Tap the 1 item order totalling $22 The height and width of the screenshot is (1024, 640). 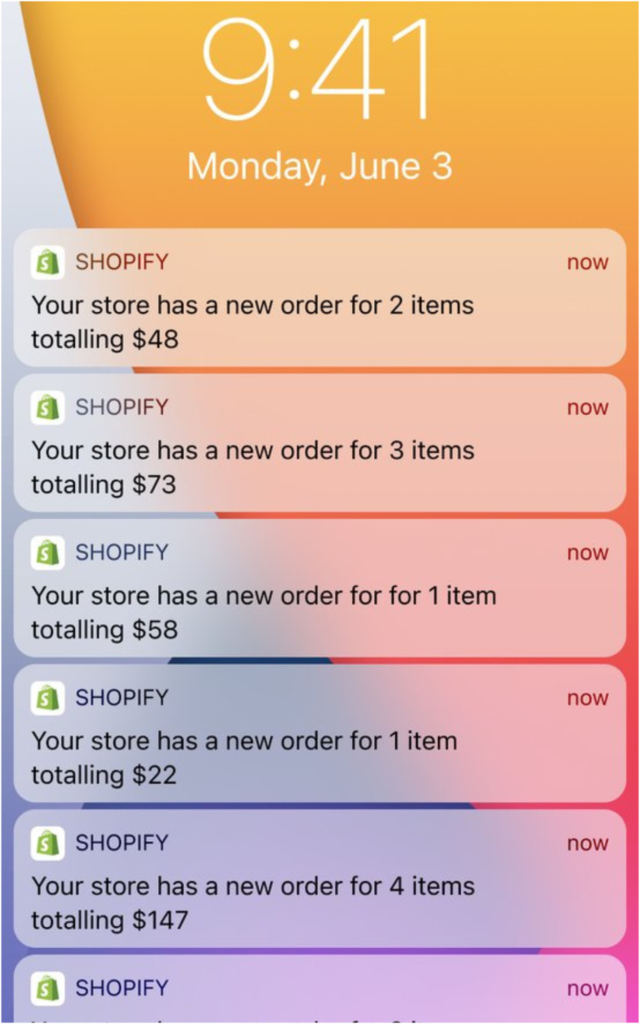click(320, 734)
